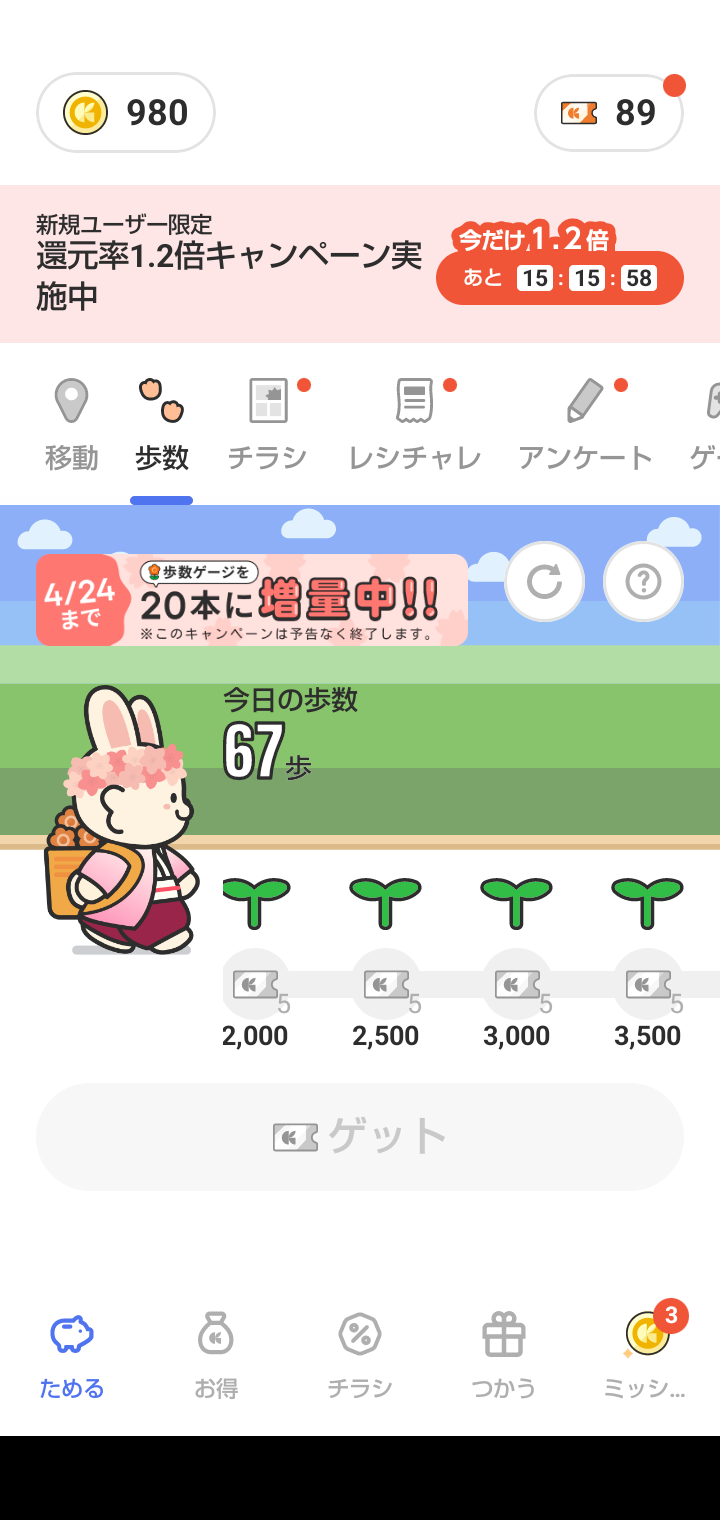Viewport: 720px width, 1520px height.
Task: Tap the ゲット ticket button
Action: [x=360, y=1137]
